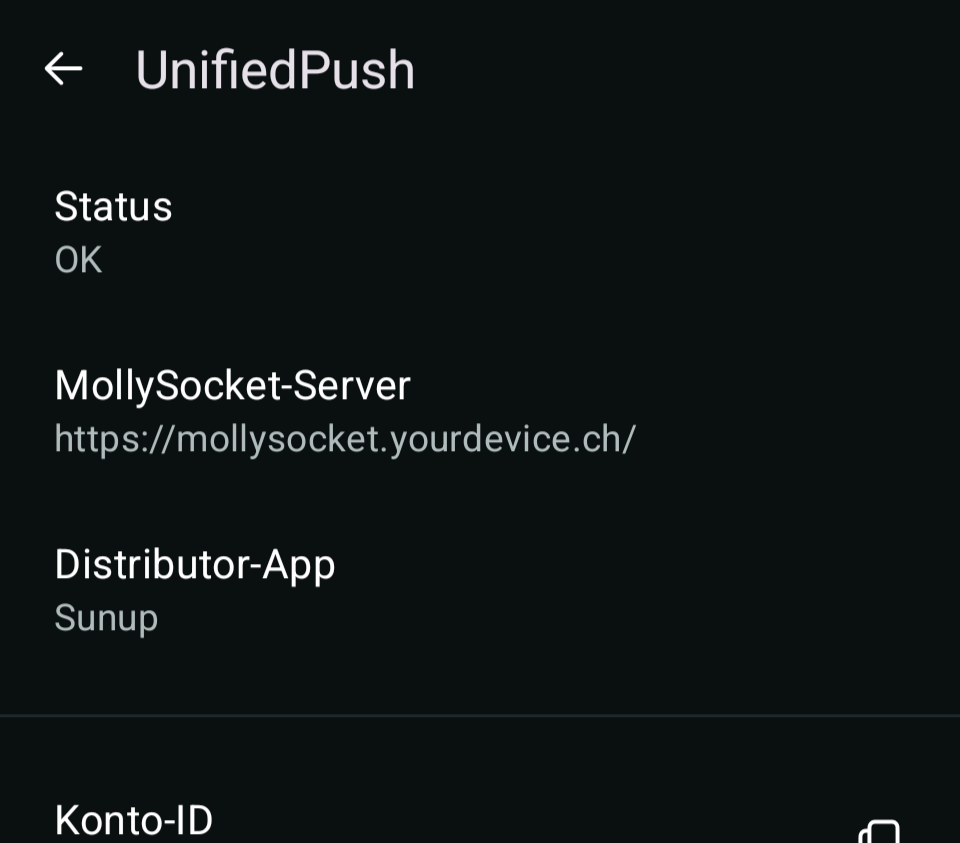Edit the MollySocket-Server address
The height and width of the screenshot is (843, 960).
click(x=344, y=411)
